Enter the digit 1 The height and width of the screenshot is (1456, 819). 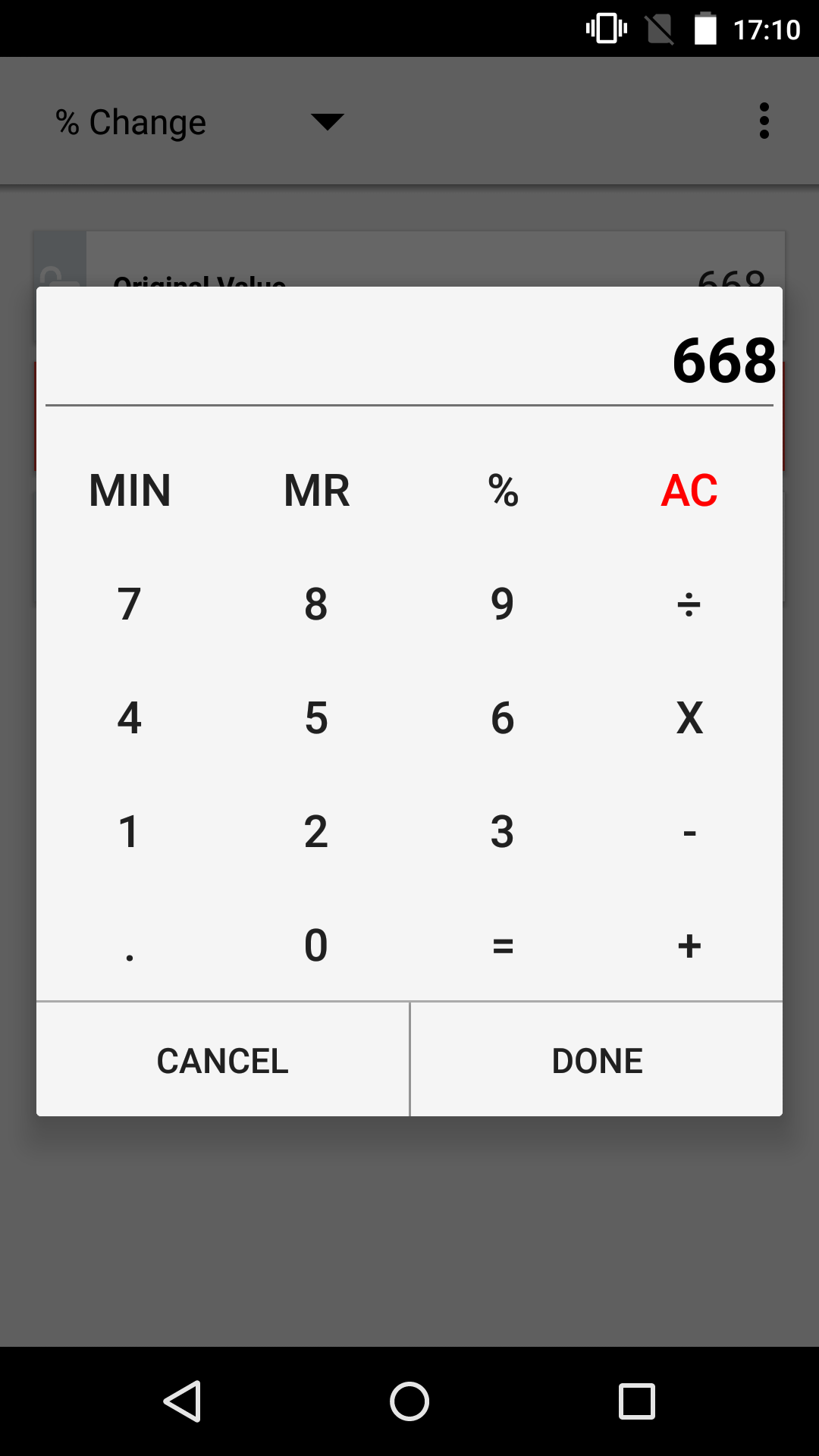pos(130,832)
